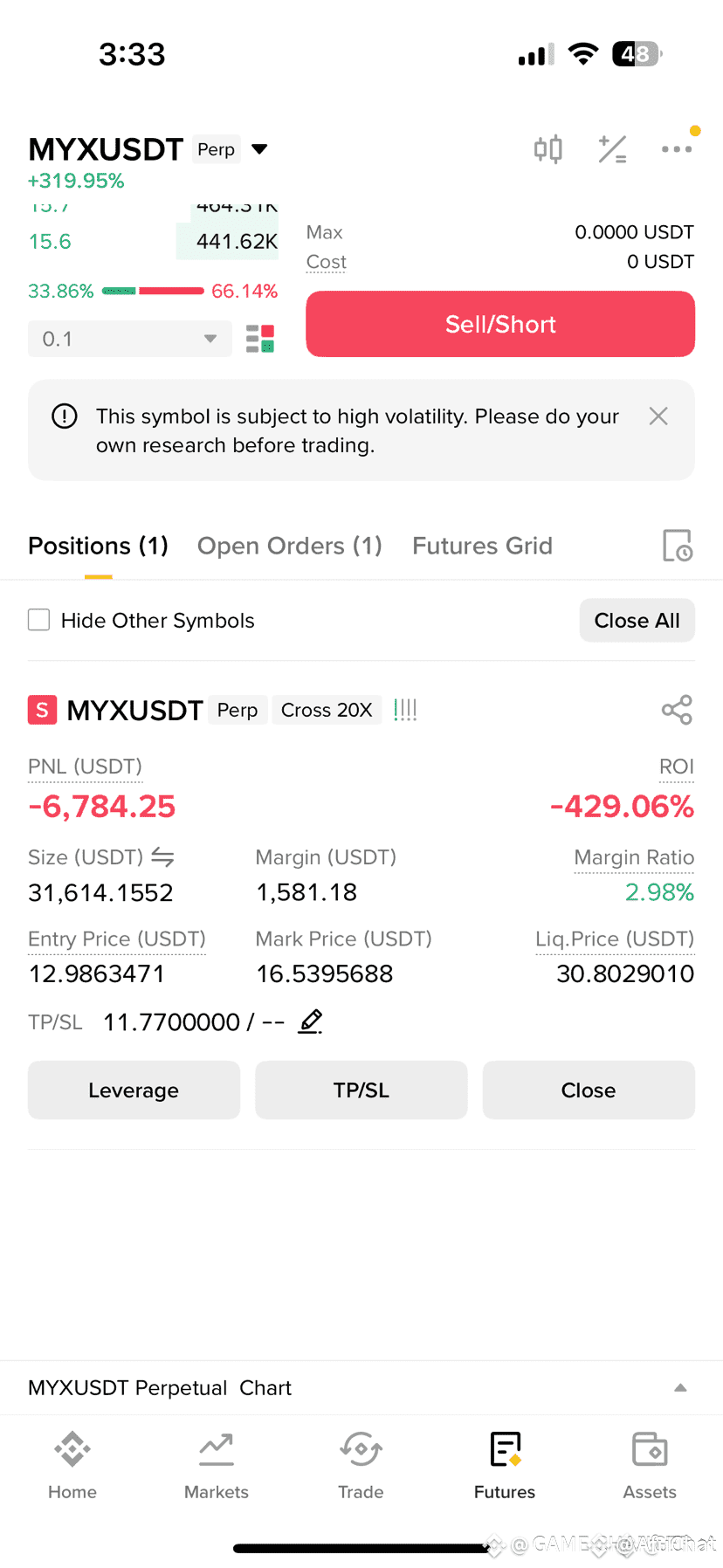Open the MYXUSDT symbol dropdown
The width and height of the screenshot is (723, 1568).
(258, 149)
